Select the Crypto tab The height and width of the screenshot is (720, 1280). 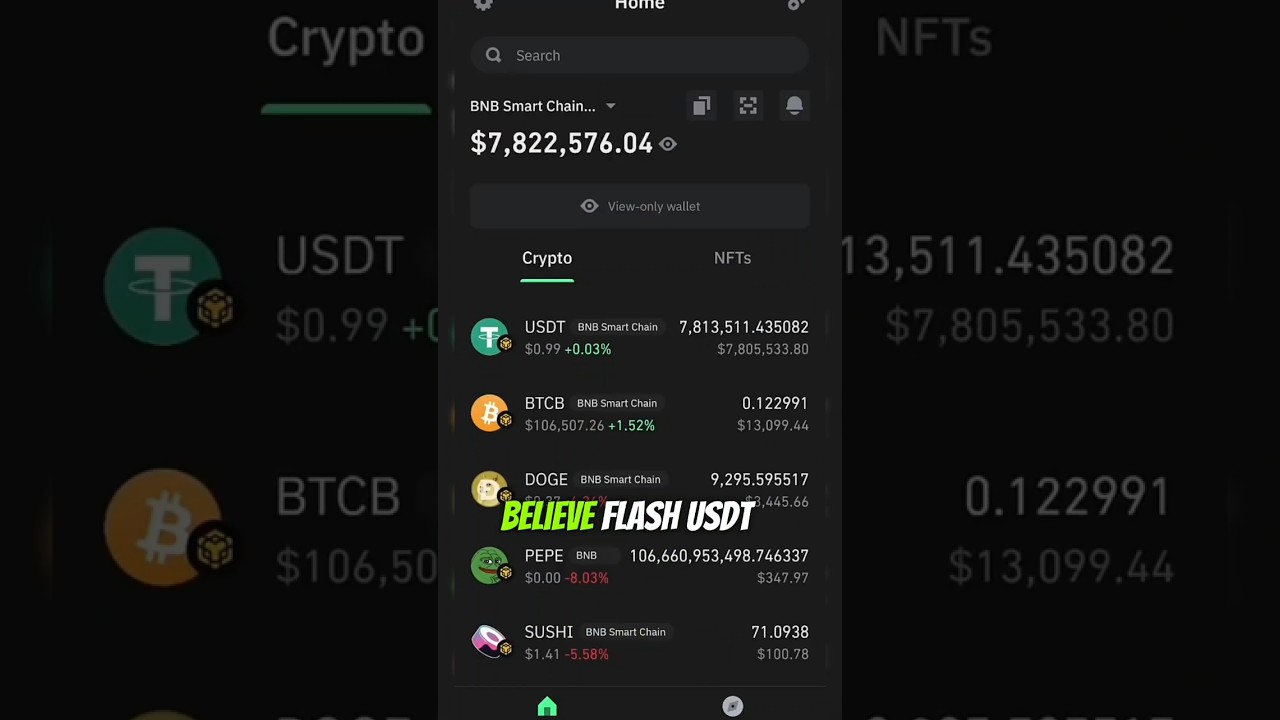(x=547, y=258)
